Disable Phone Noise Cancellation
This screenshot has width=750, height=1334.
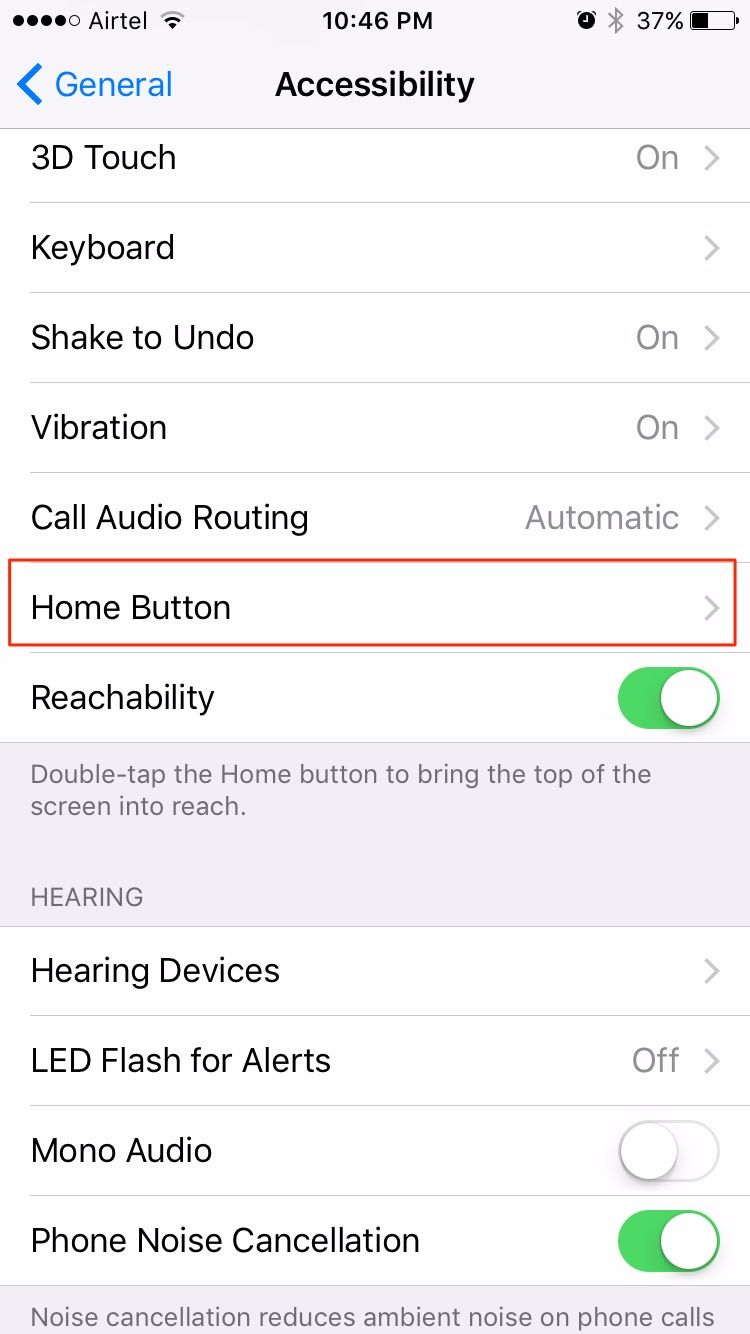coord(669,1241)
